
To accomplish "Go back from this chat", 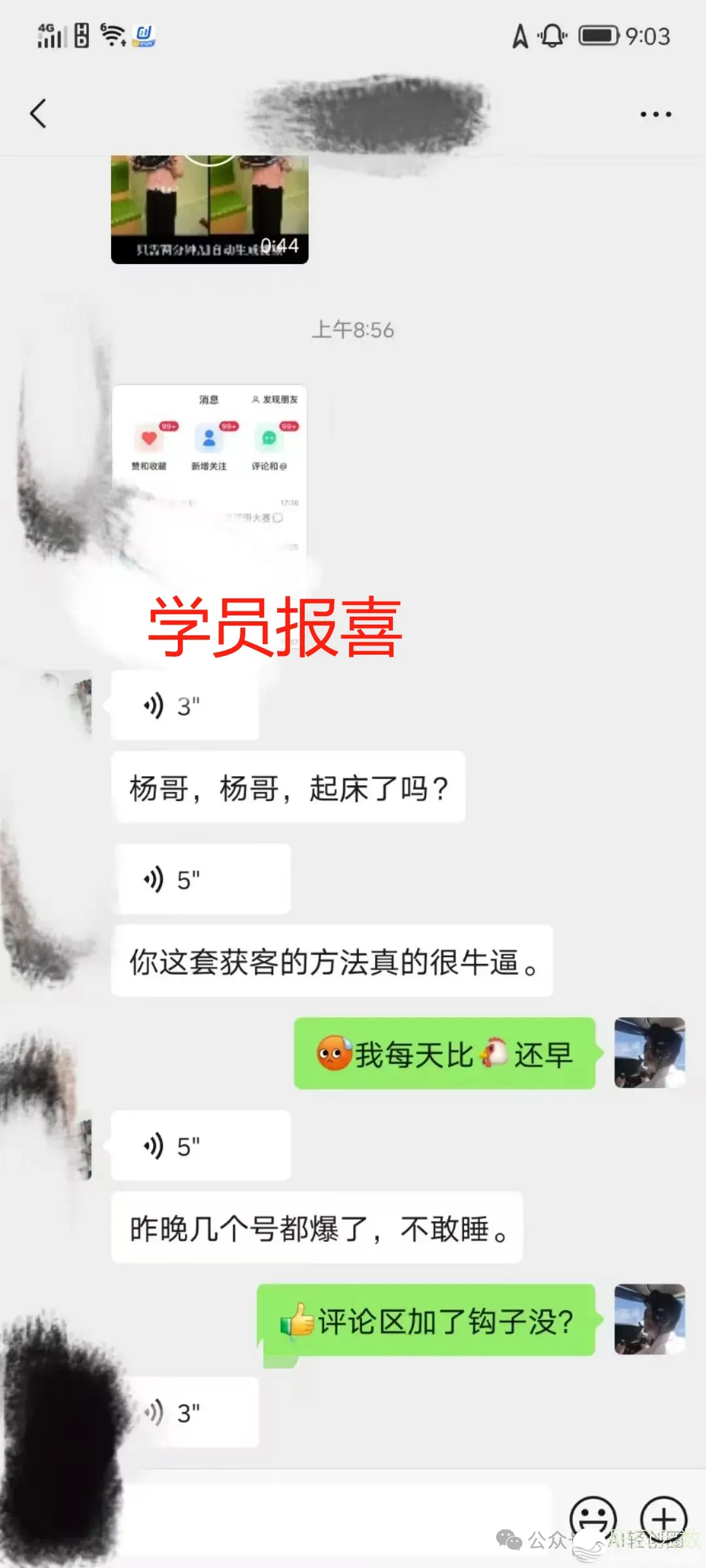I will click(39, 114).
